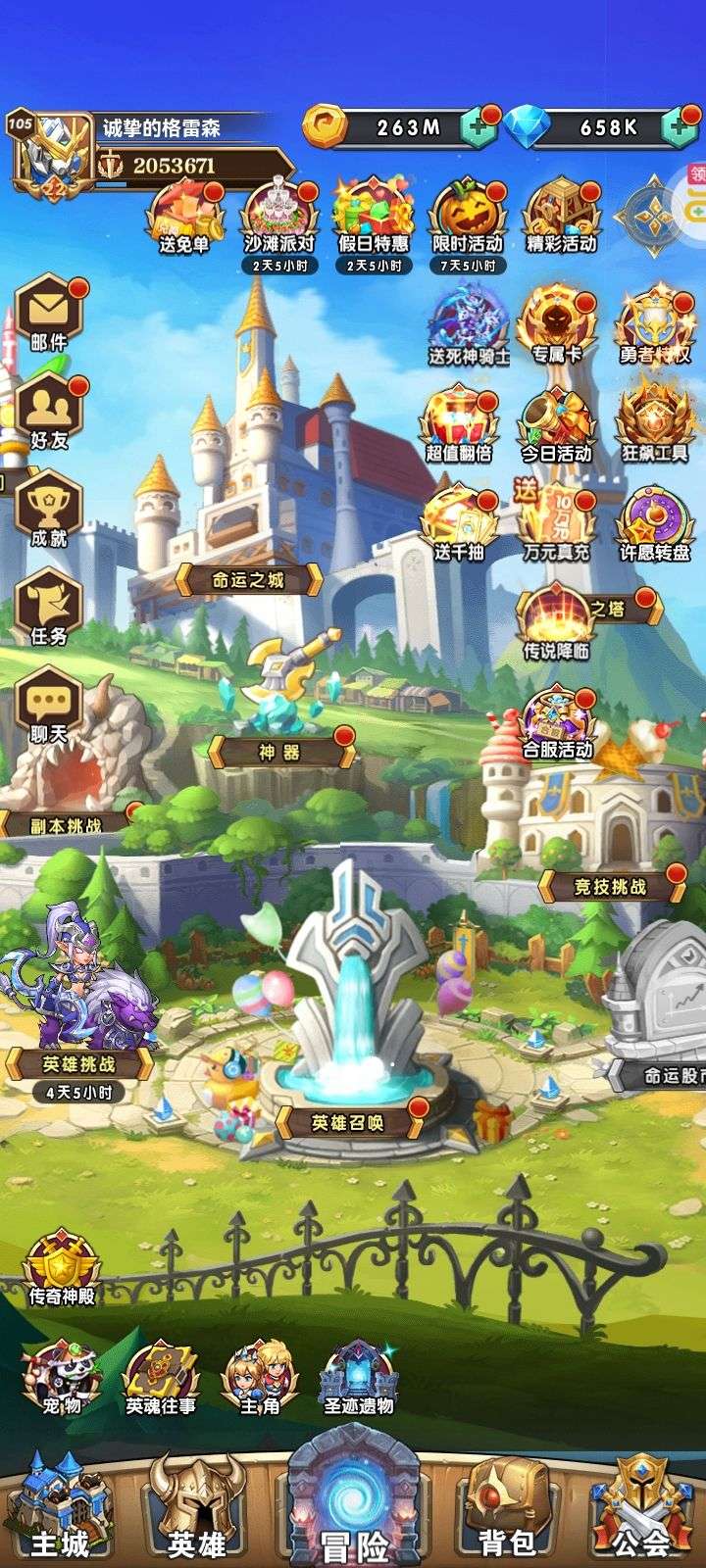Add diamonds with the plus button
706x1568 pixels.
[x=679, y=127]
